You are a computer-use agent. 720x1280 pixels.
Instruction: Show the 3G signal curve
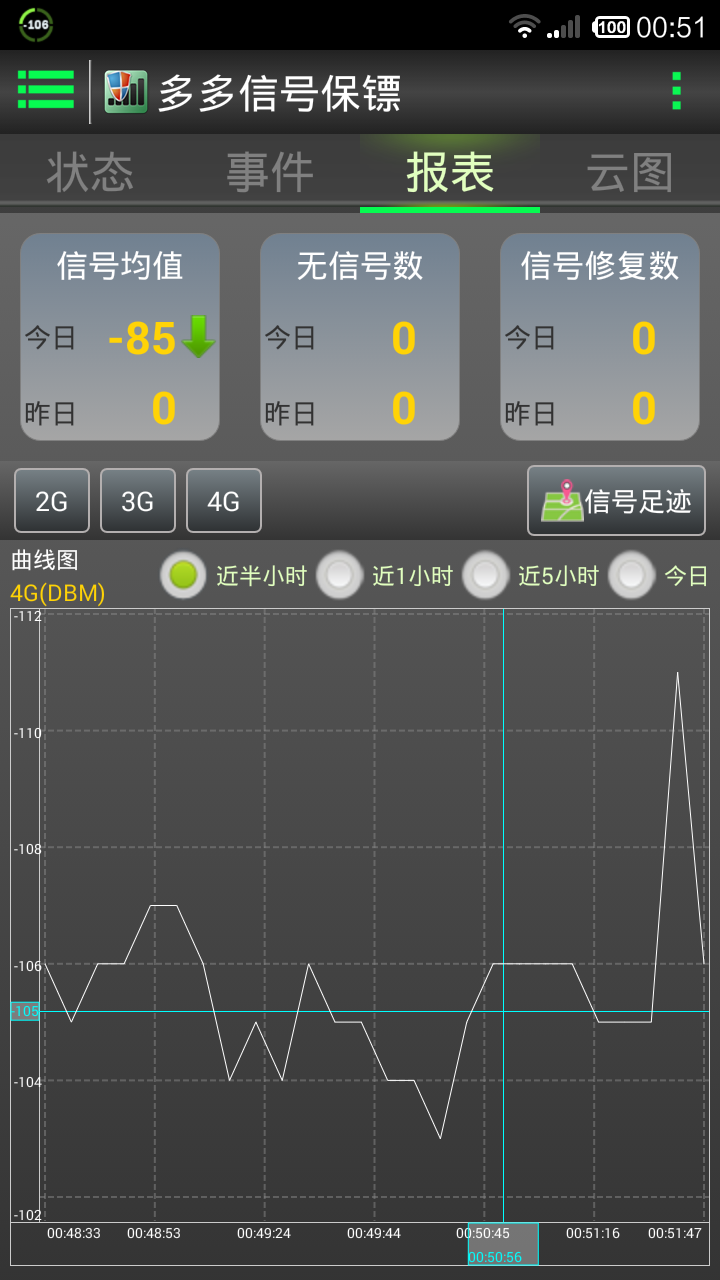138,500
